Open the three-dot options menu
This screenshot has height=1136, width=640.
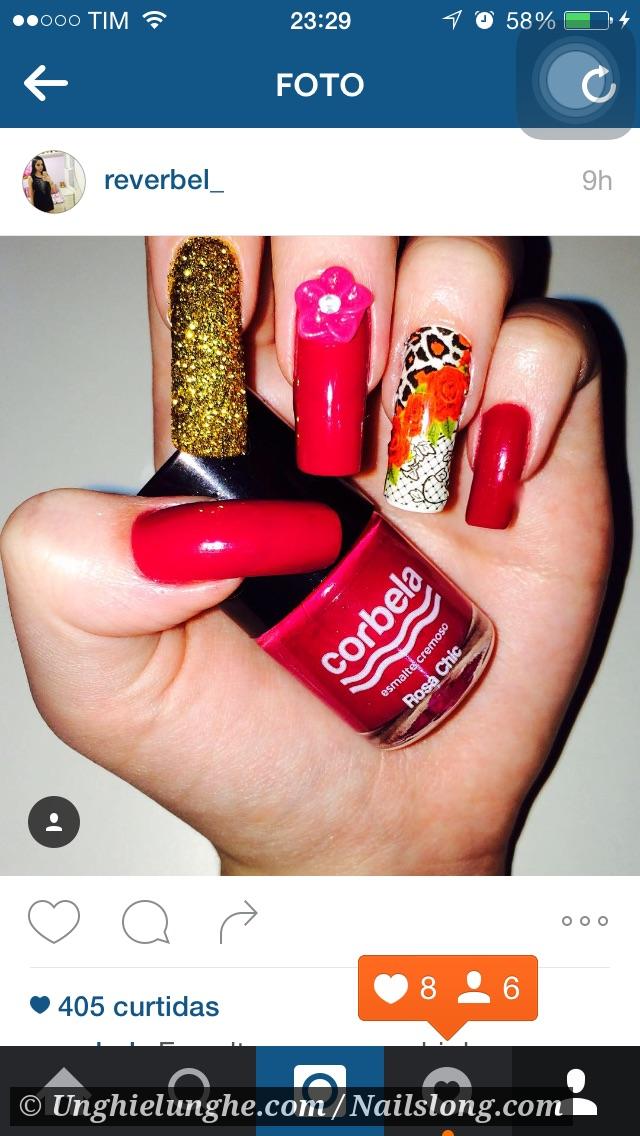[x=584, y=921]
